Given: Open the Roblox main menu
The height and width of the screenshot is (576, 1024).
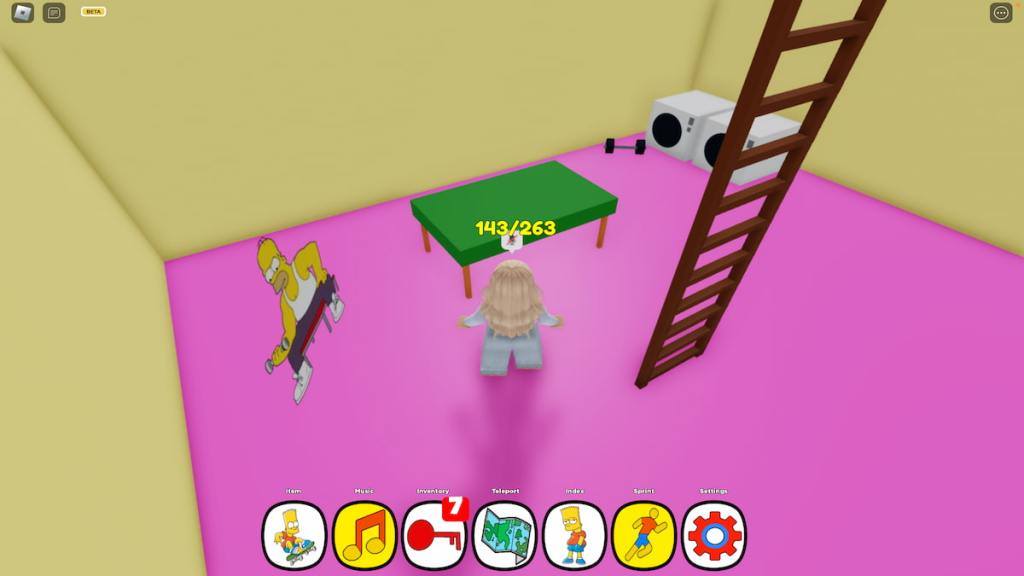Looking at the screenshot, I should coord(22,13).
